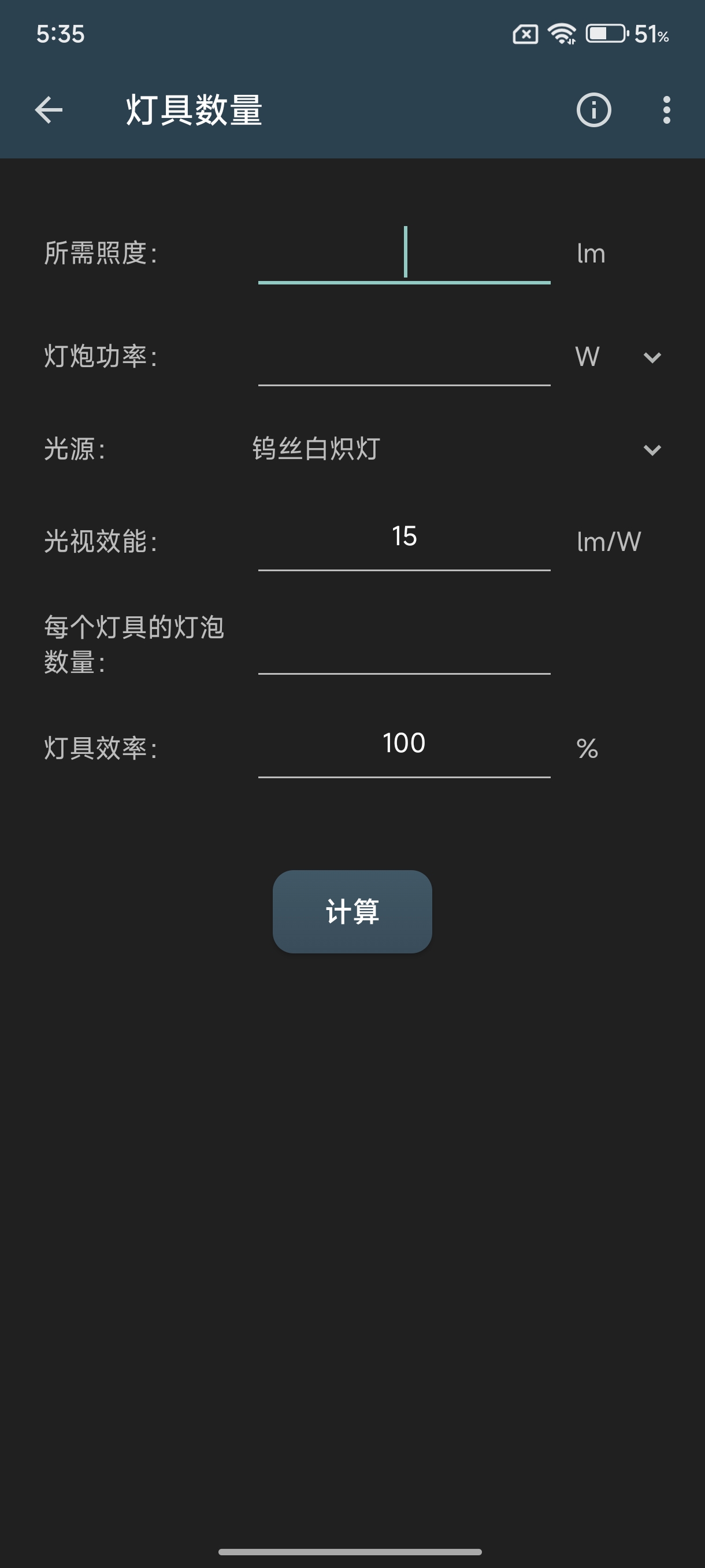Select the 每个灯具的灯泡数量 input field
The height and width of the screenshot is (1568, 705).
click(x=404, y=646)
